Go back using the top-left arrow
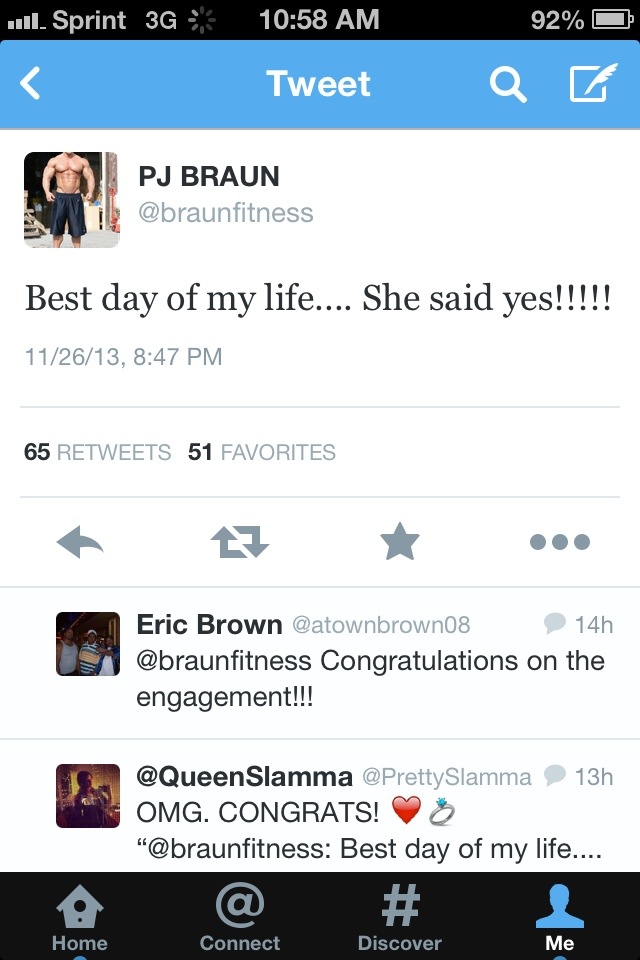The image size is (640, 960). point(31,84)
